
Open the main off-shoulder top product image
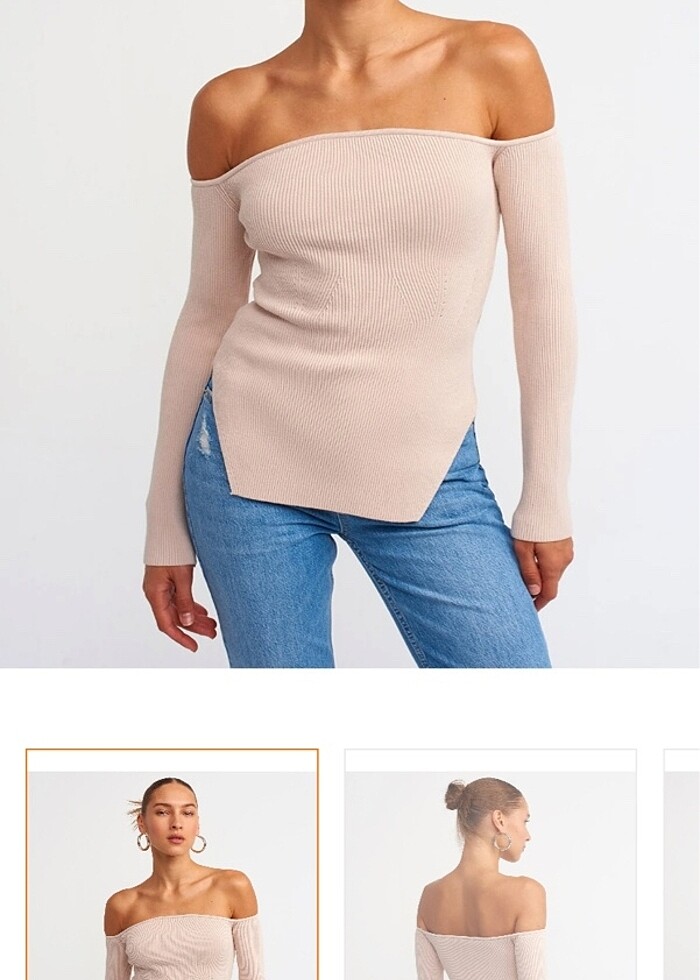click(350, 333)
